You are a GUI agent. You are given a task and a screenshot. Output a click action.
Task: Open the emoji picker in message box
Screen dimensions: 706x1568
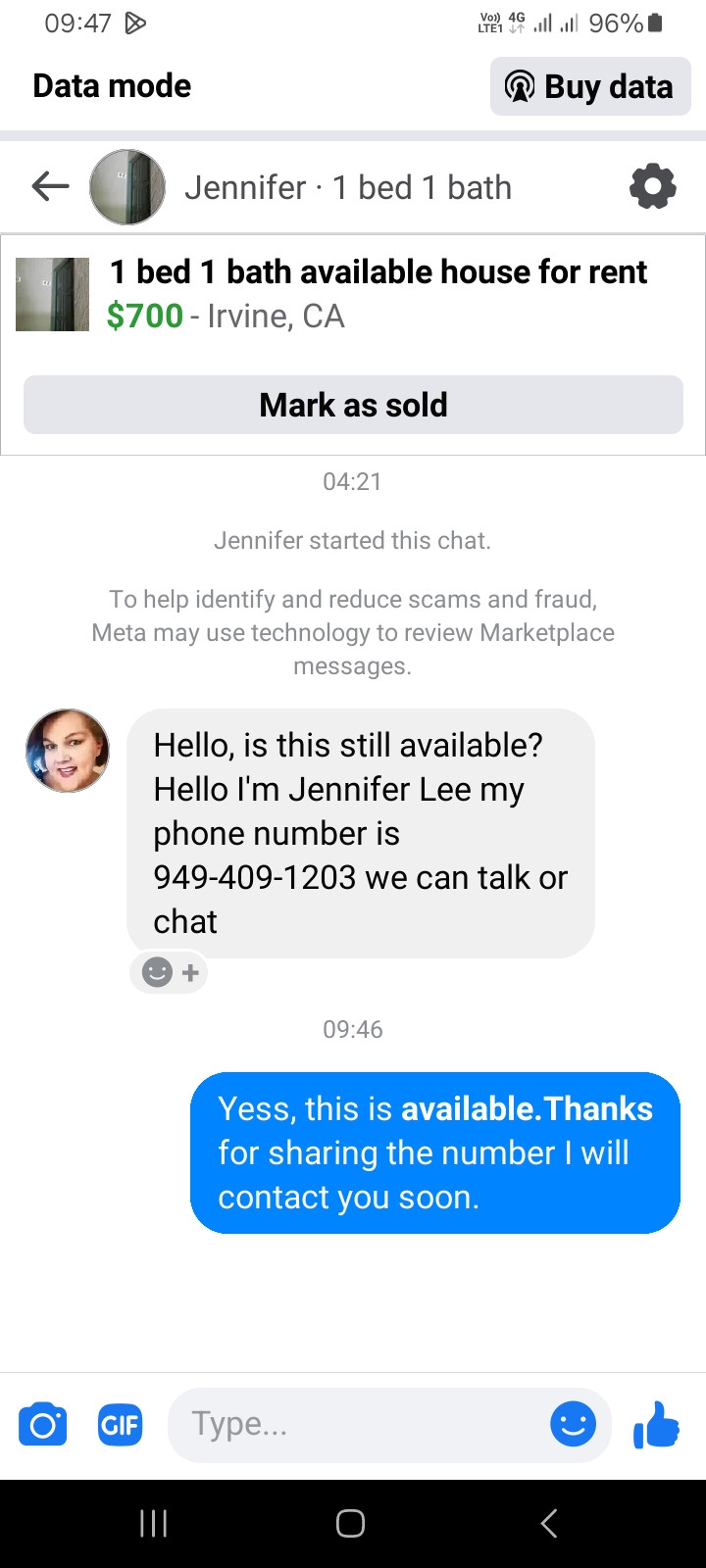tap(574, 1424)
